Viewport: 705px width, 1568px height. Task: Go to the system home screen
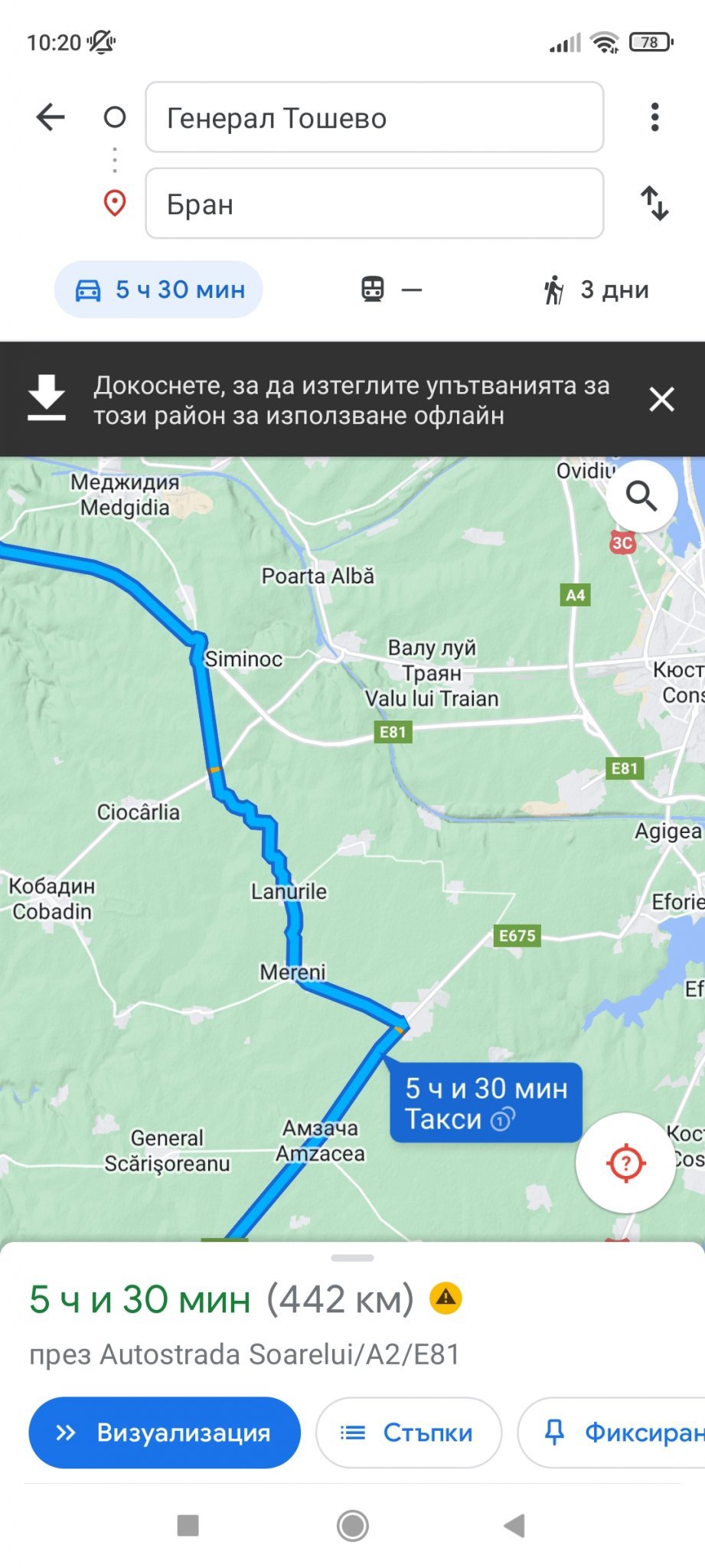[x=353, y=1526]
